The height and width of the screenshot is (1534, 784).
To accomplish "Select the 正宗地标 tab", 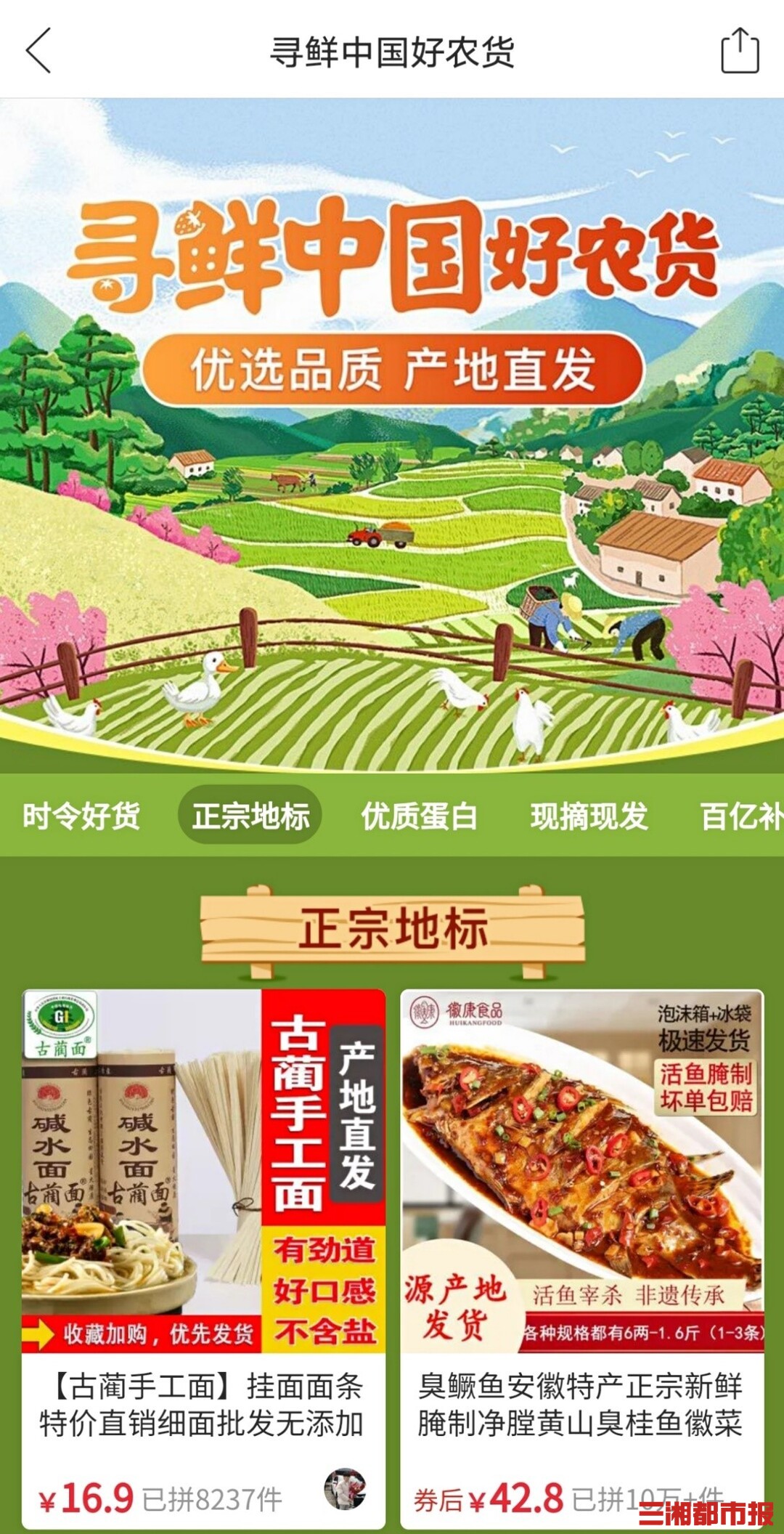I will tap(250, 816).
